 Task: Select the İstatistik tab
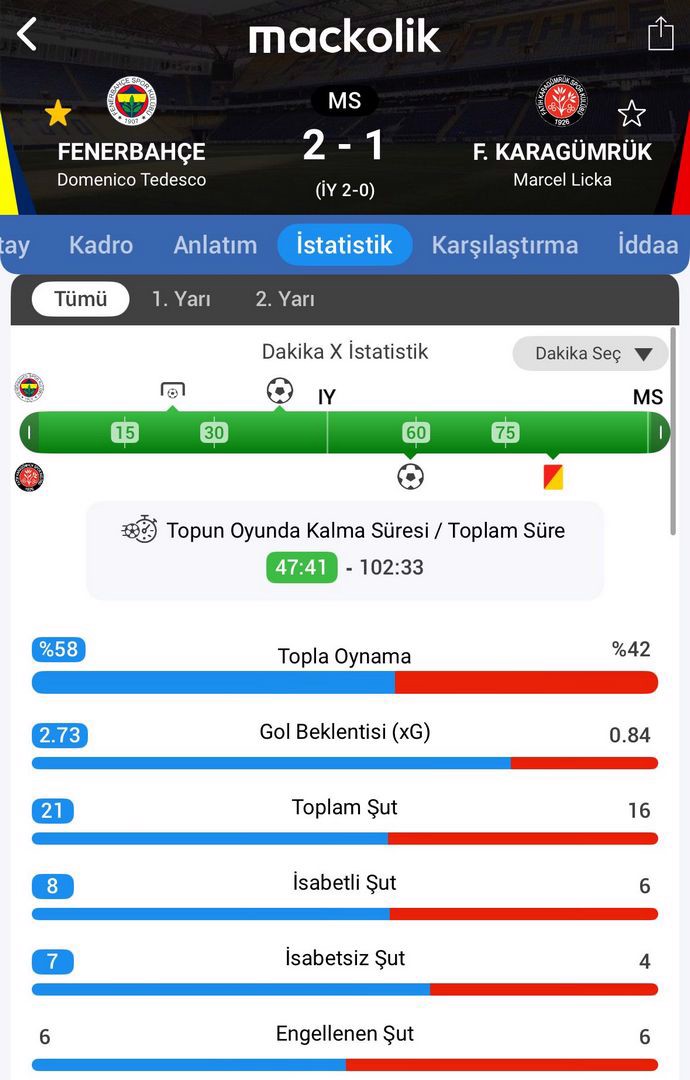click(x=344, y=245)
